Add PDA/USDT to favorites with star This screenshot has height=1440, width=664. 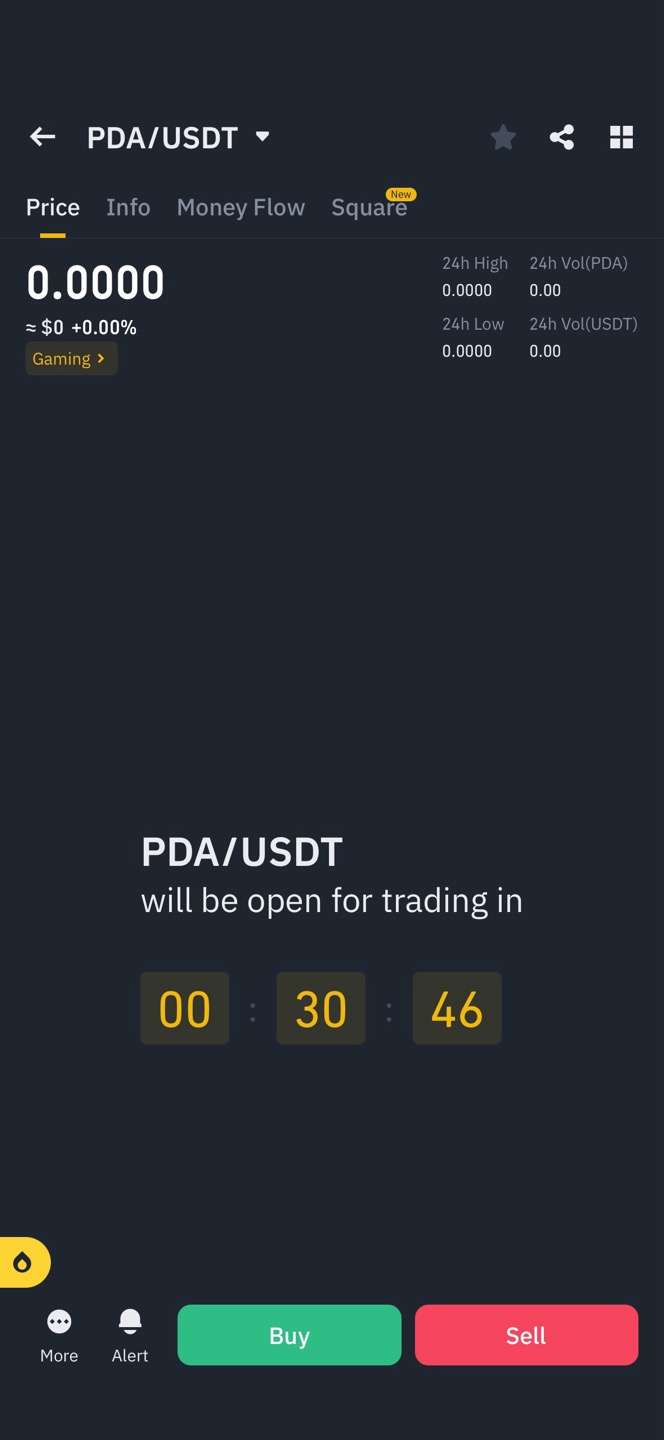coord(503,137)
